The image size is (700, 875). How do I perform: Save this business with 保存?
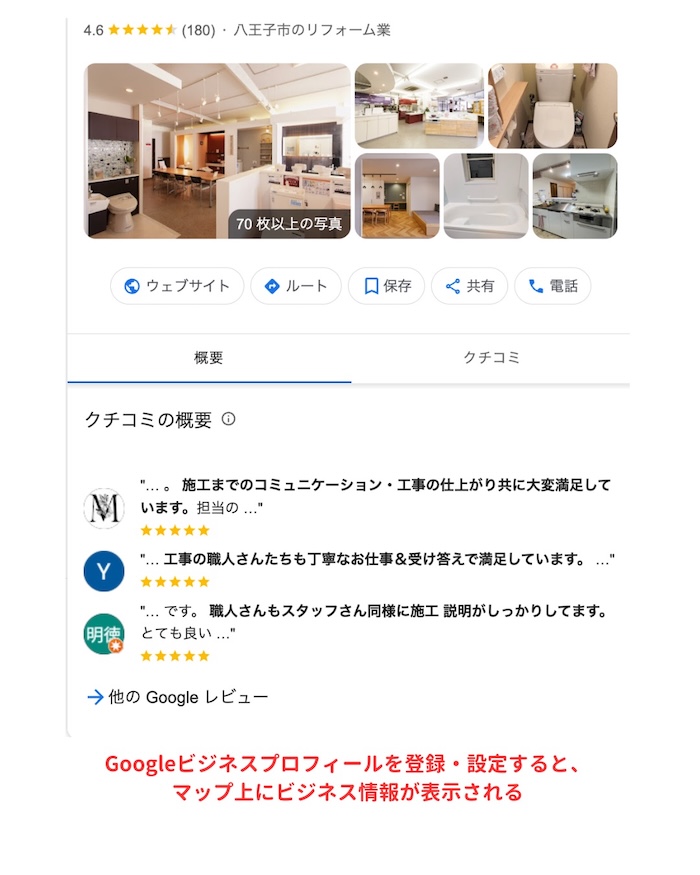386,286
